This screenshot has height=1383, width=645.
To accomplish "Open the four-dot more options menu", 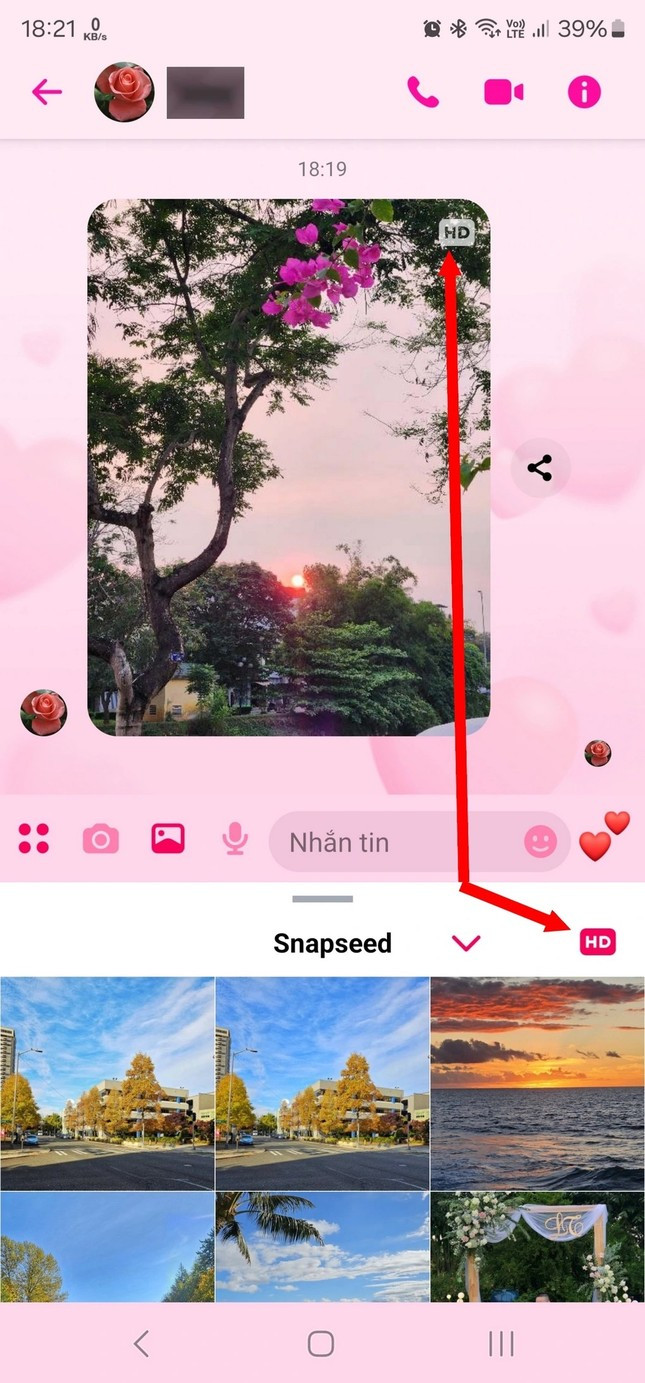I will (34, 839).
